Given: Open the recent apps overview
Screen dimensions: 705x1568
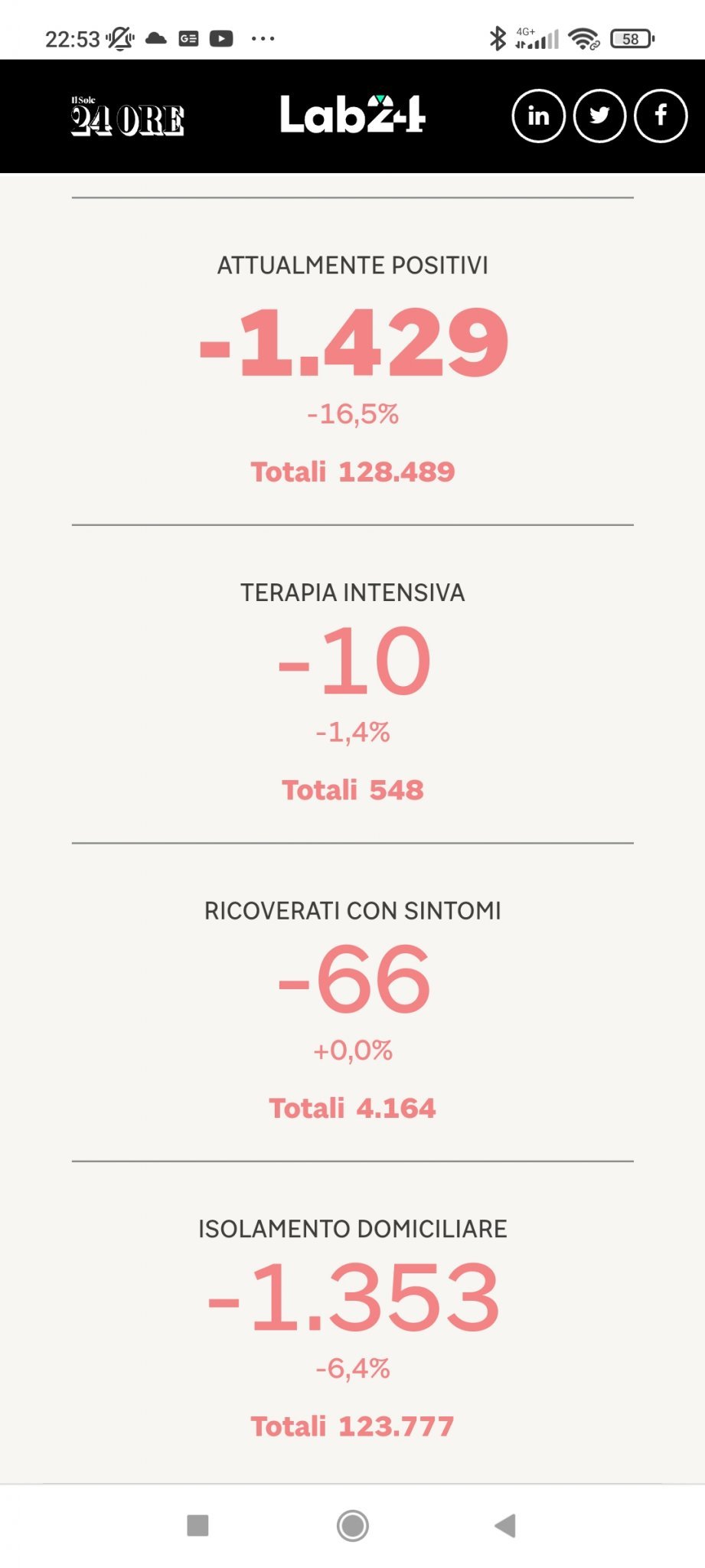Looking at the screenshot, I should (x=197, y=1525).
